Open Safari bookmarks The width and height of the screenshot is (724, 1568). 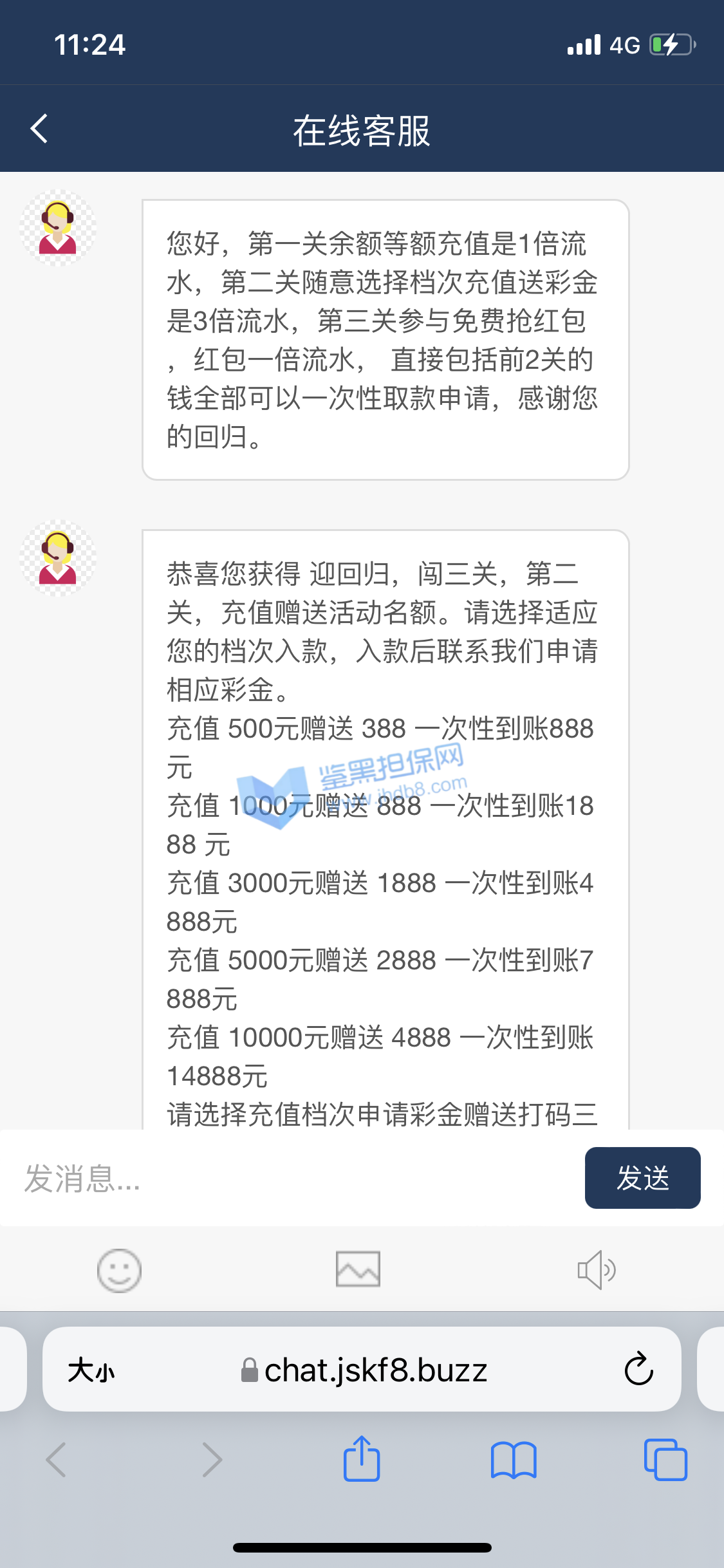pyautogui.click(x=513, y=1460)
